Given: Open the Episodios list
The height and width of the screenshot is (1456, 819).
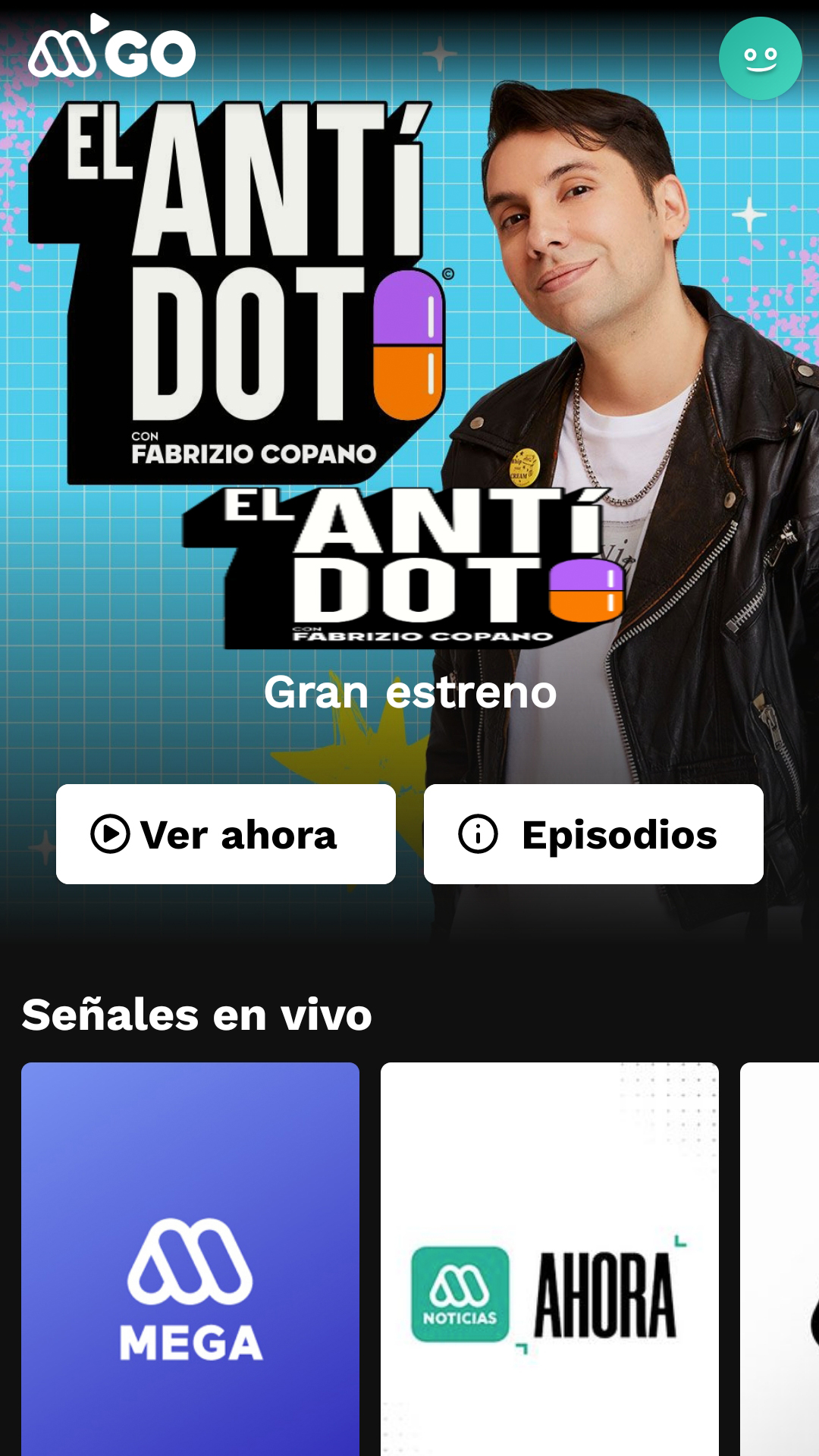Looking at the screenshot, I should [593, 834].
